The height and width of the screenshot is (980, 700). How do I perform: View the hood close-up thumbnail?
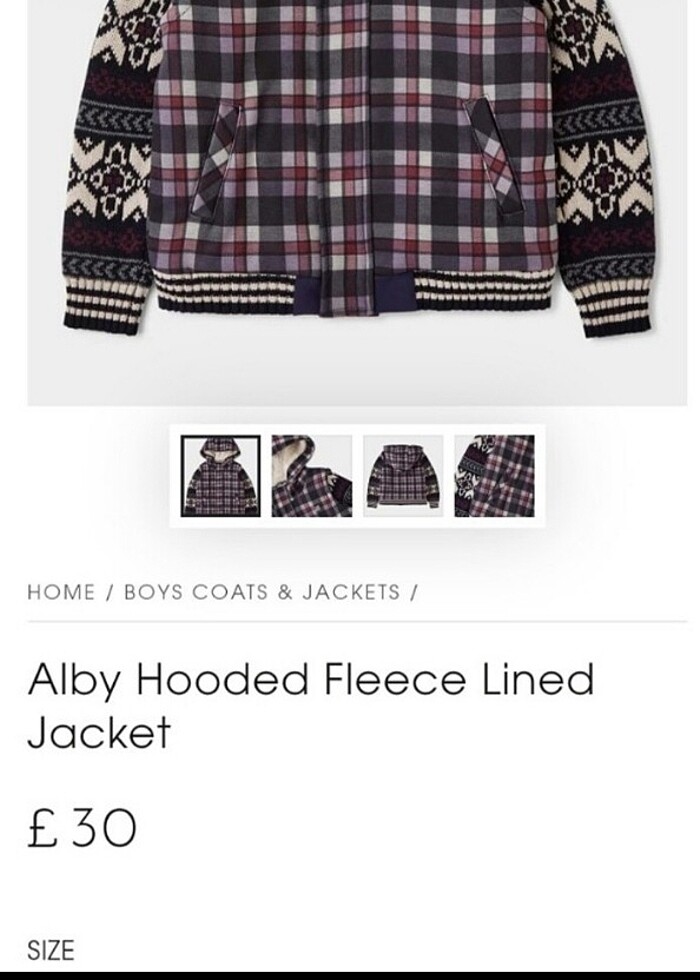click(312, 476)
